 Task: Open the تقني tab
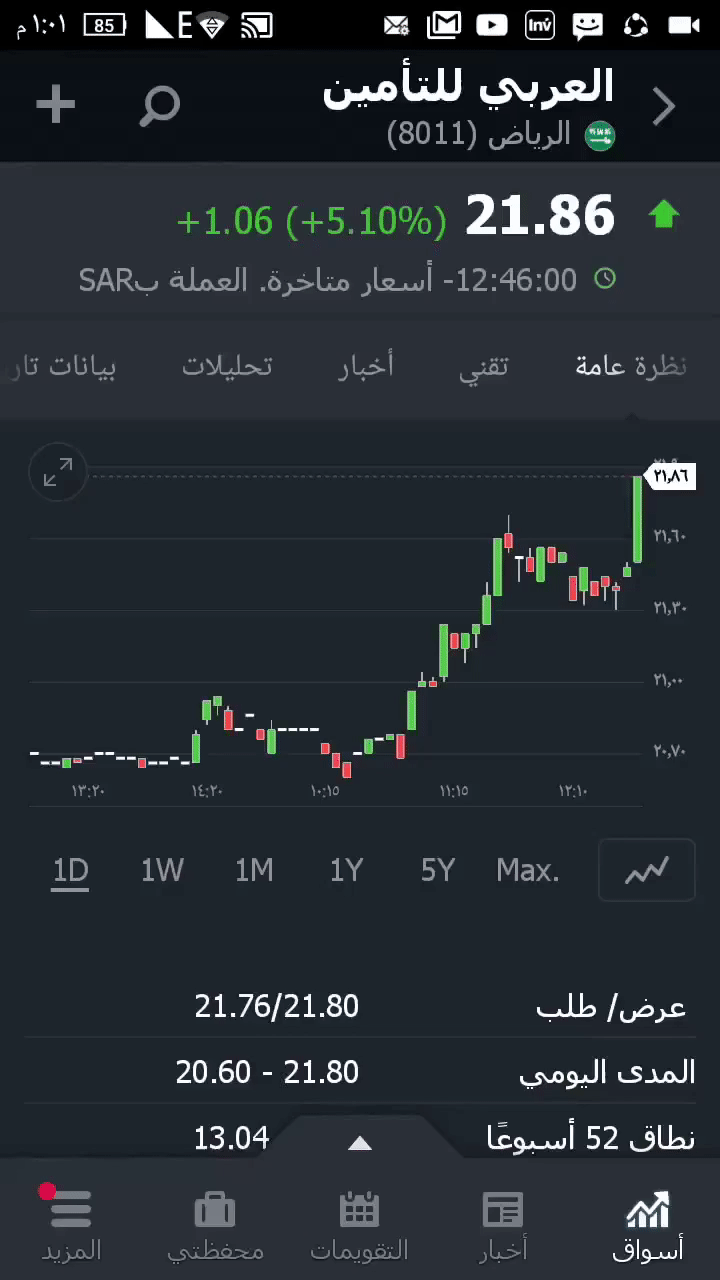click(x=484, y=366)
